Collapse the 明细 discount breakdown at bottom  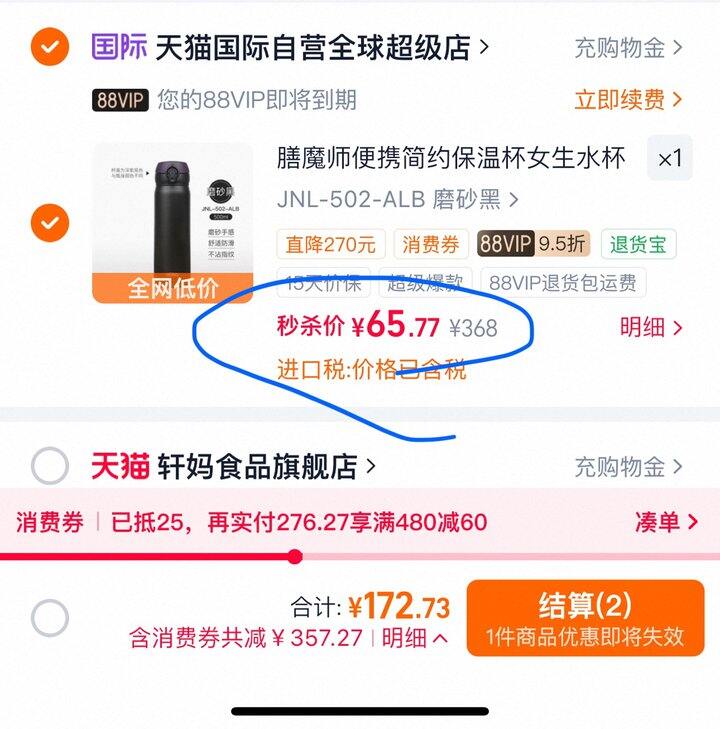tap(415, 638)
